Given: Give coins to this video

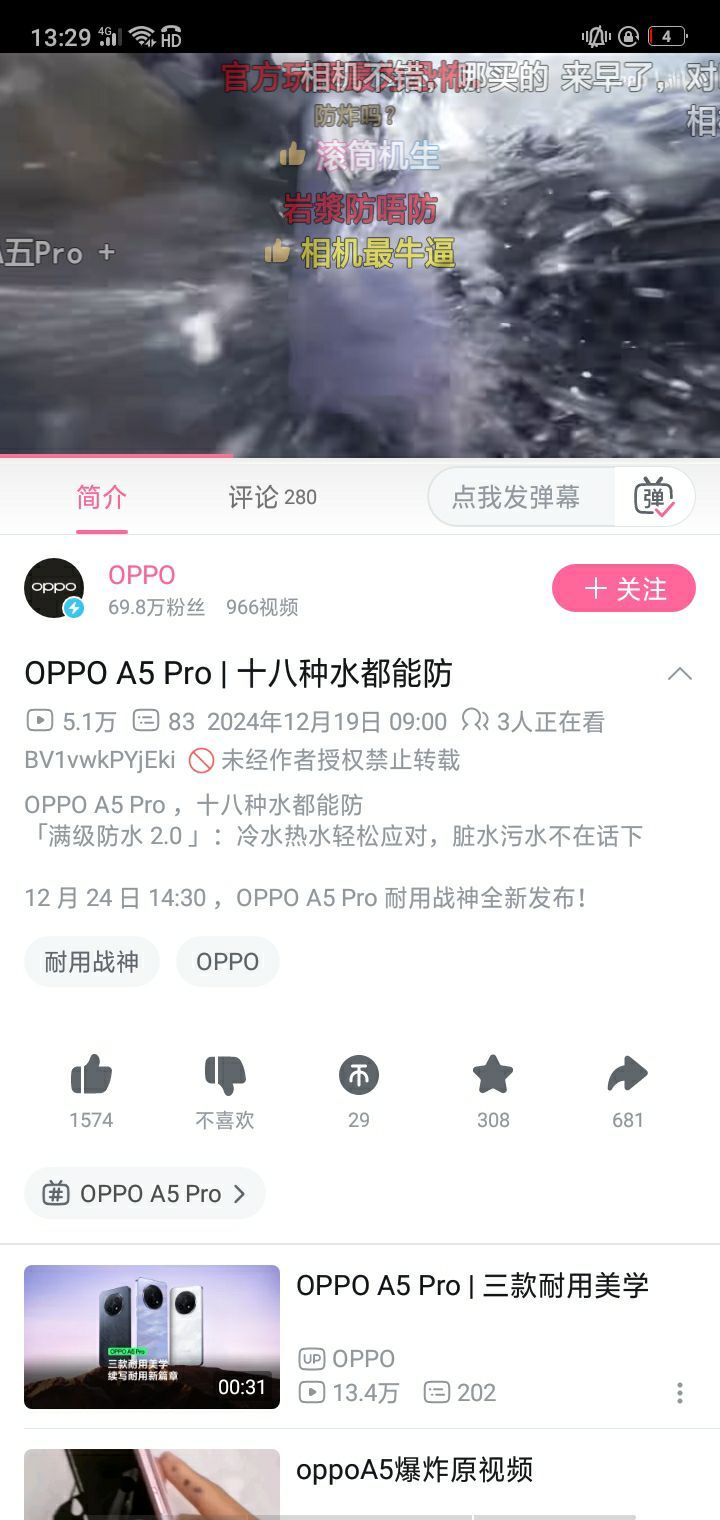Looking at the screenshot, I should (359, 1076).
